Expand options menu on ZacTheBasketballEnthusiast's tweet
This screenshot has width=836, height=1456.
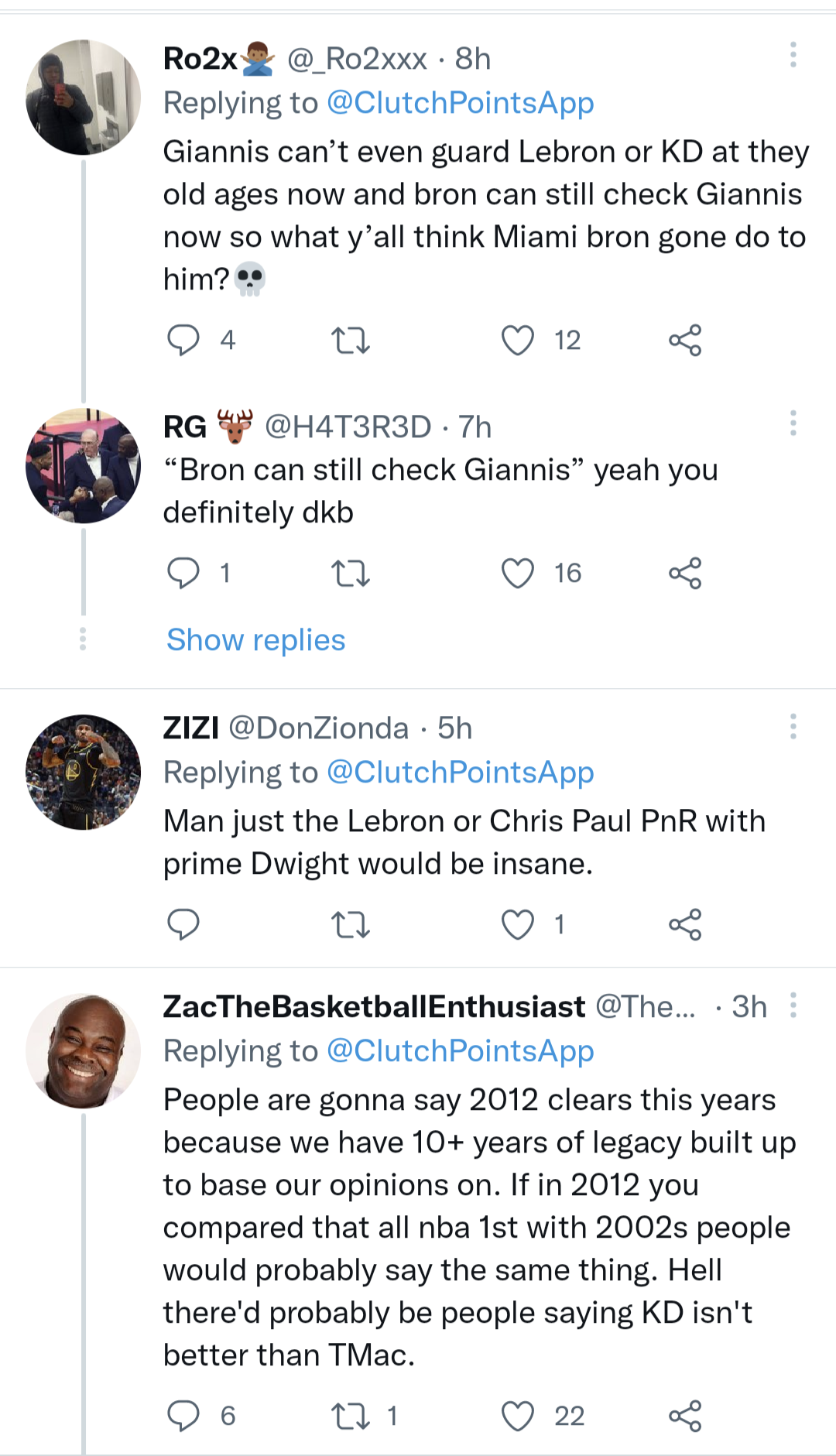[793, 1002]
